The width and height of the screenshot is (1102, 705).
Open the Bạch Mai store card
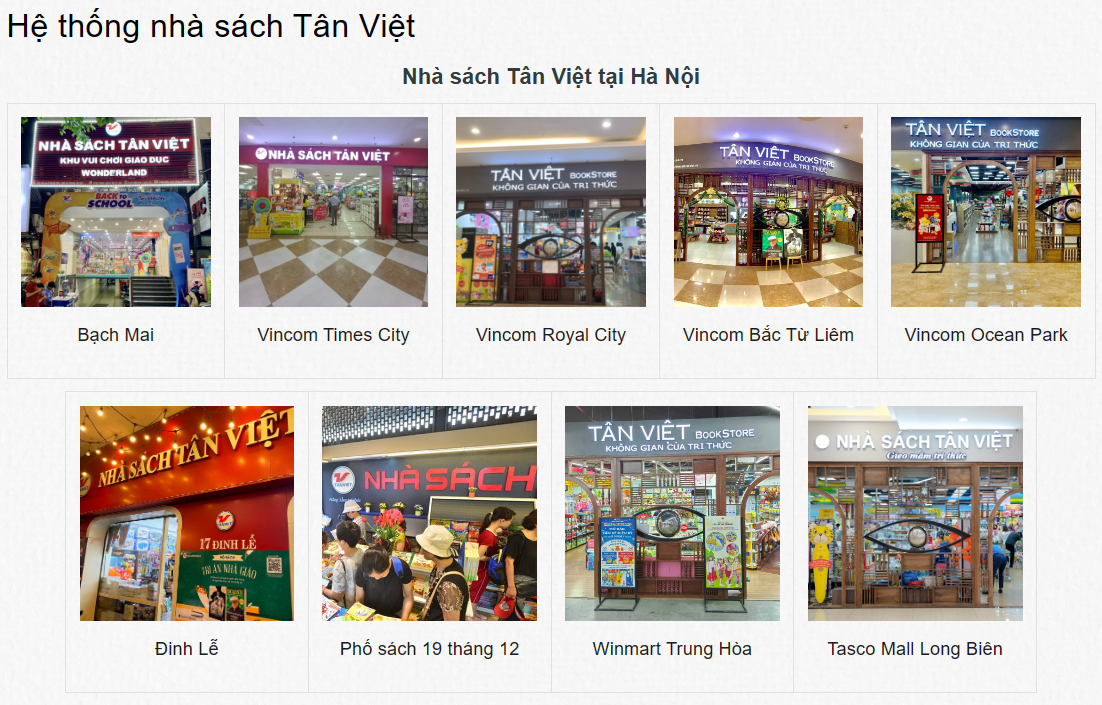coord(116,212)
